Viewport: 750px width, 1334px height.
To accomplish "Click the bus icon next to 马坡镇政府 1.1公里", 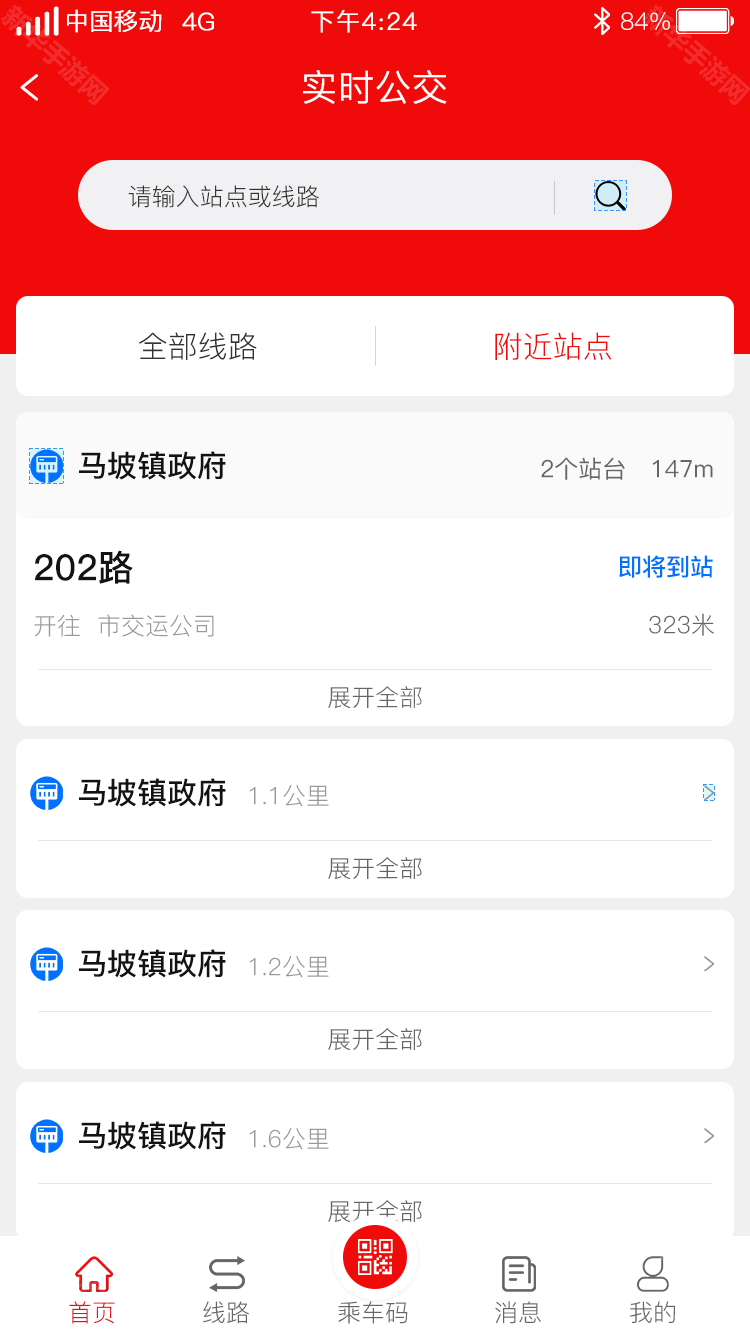I will (46, 792).
